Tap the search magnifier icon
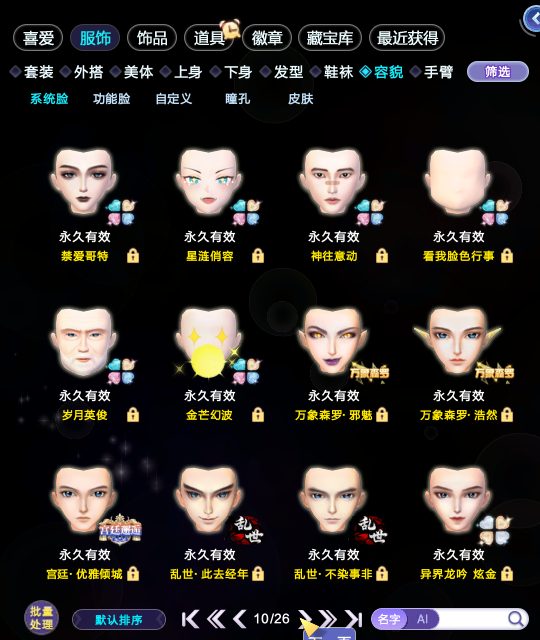540x640 pixels. tap(516, 619)
